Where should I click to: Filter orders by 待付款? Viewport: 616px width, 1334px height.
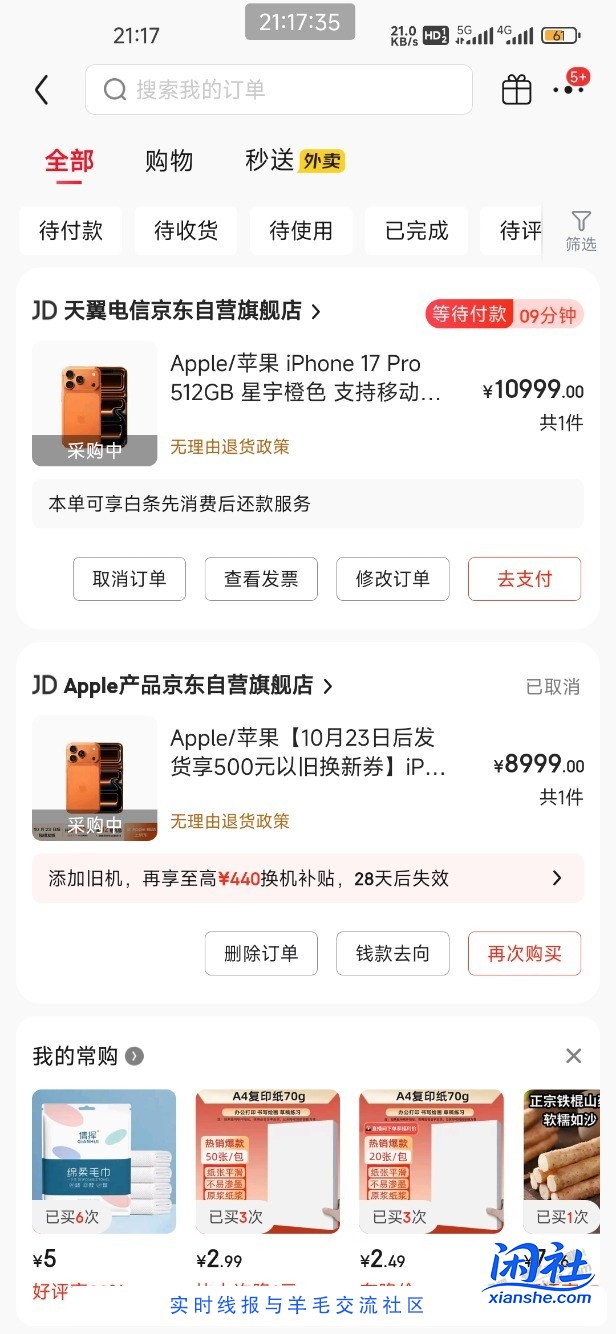pos(71,231)
